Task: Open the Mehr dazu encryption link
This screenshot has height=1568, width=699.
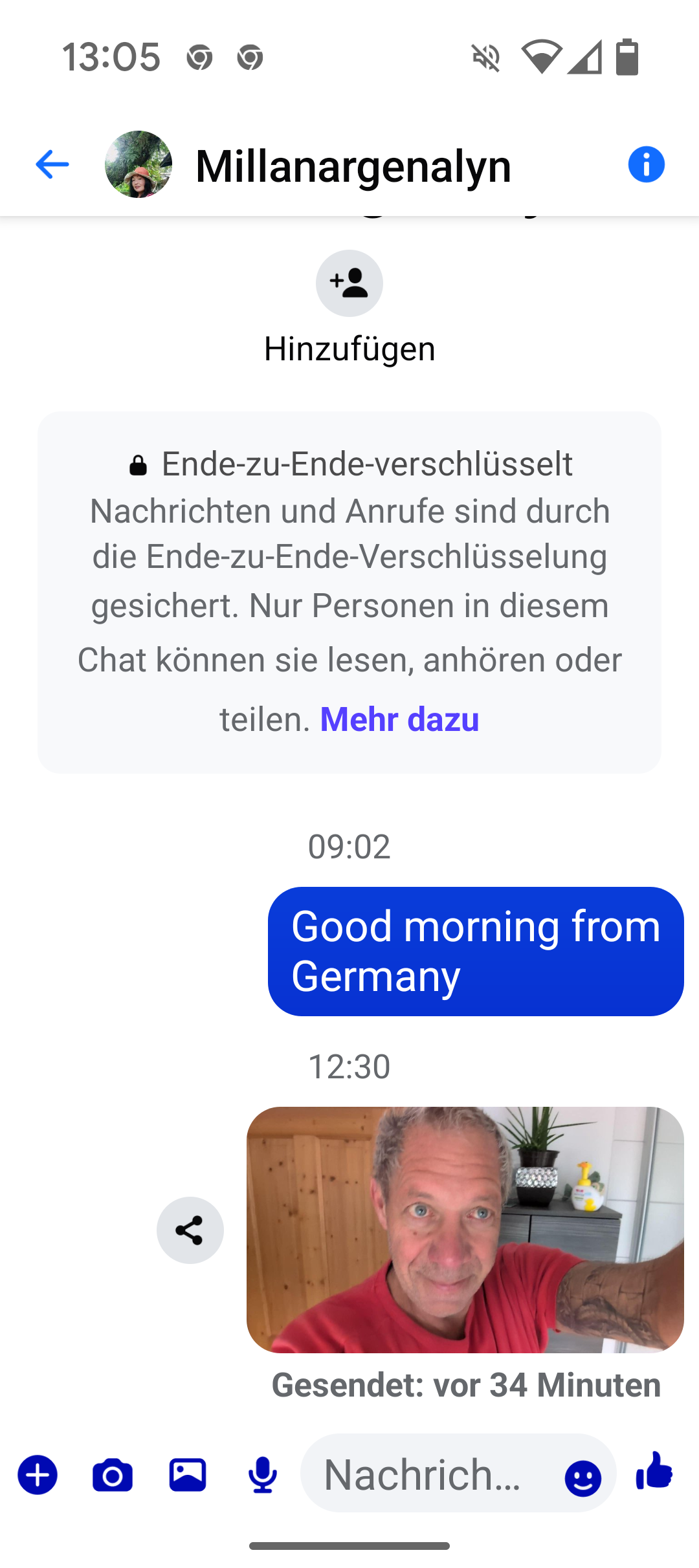Action: (399, 719)
